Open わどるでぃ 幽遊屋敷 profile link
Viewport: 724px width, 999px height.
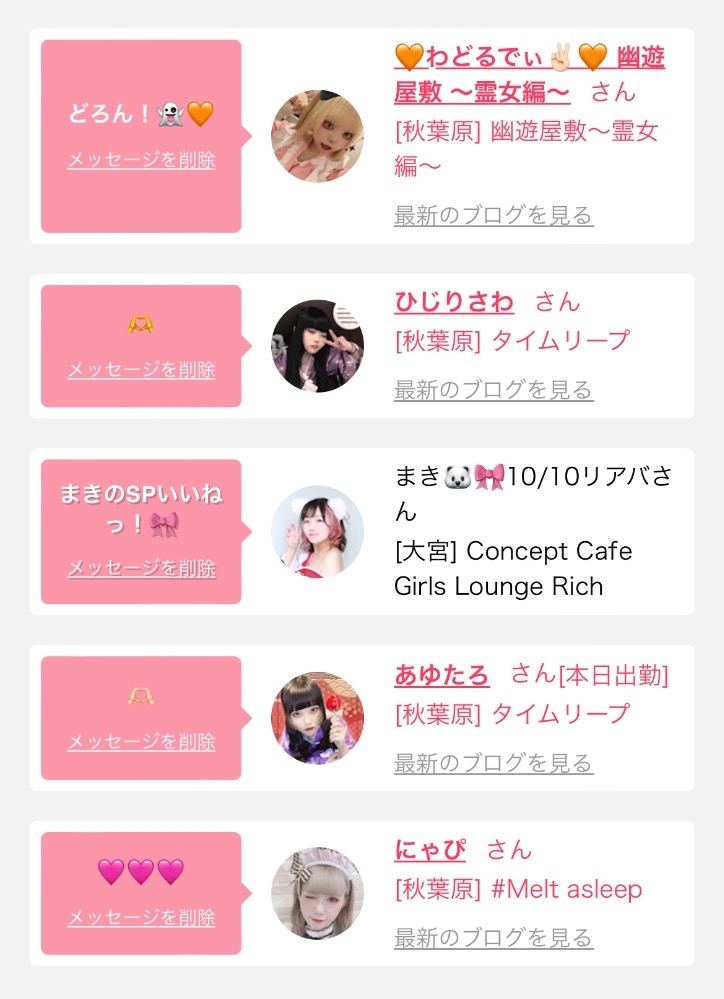(529, 75)
